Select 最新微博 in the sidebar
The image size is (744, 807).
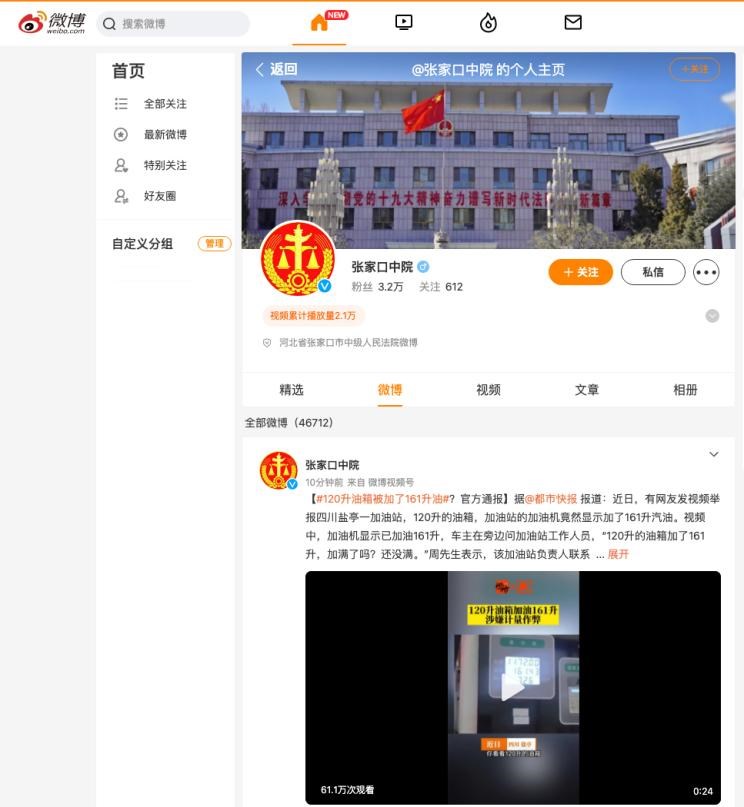pyautogui.click(x=164, y=135)
